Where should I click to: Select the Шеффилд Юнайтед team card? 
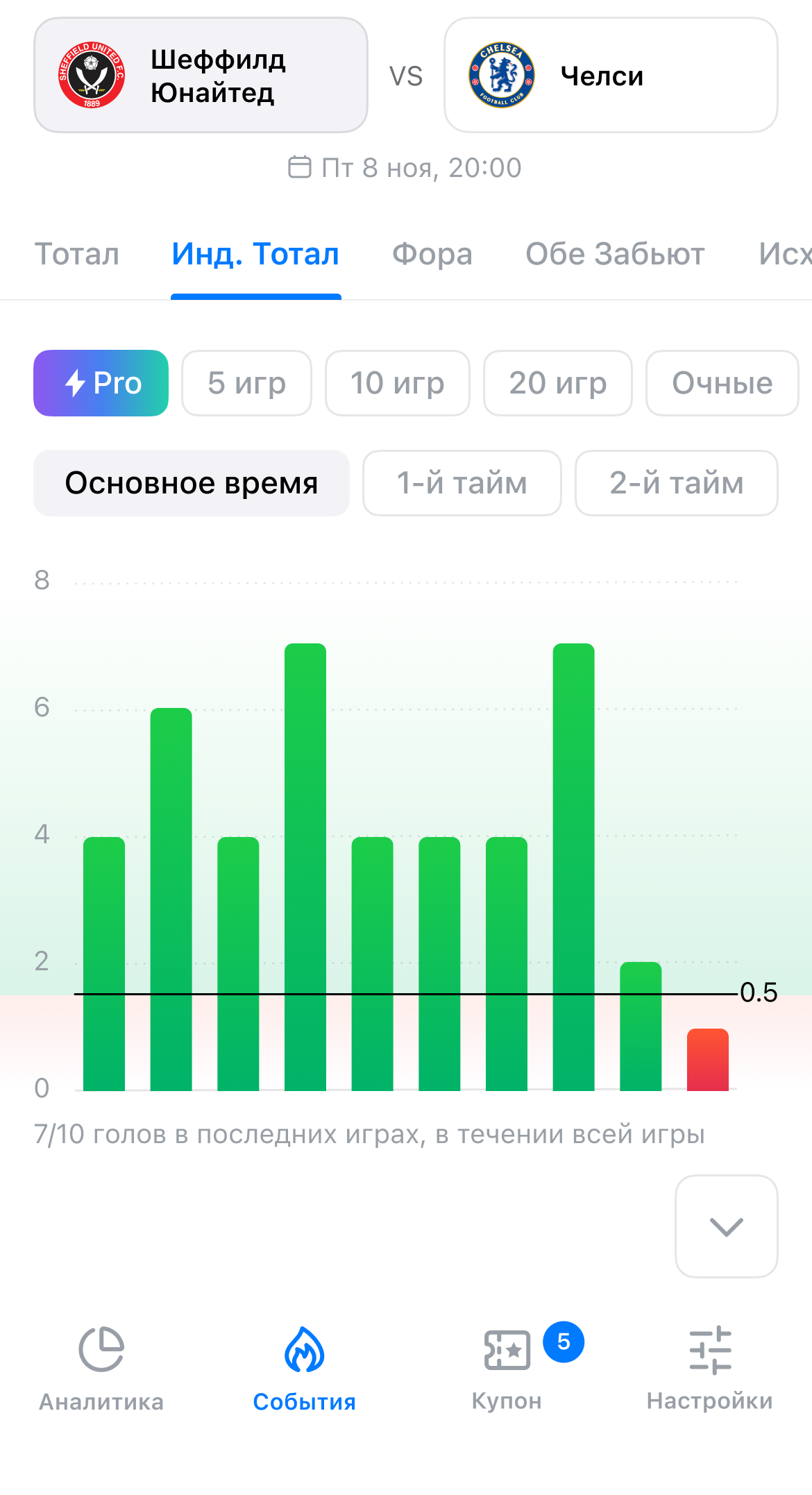201,75
